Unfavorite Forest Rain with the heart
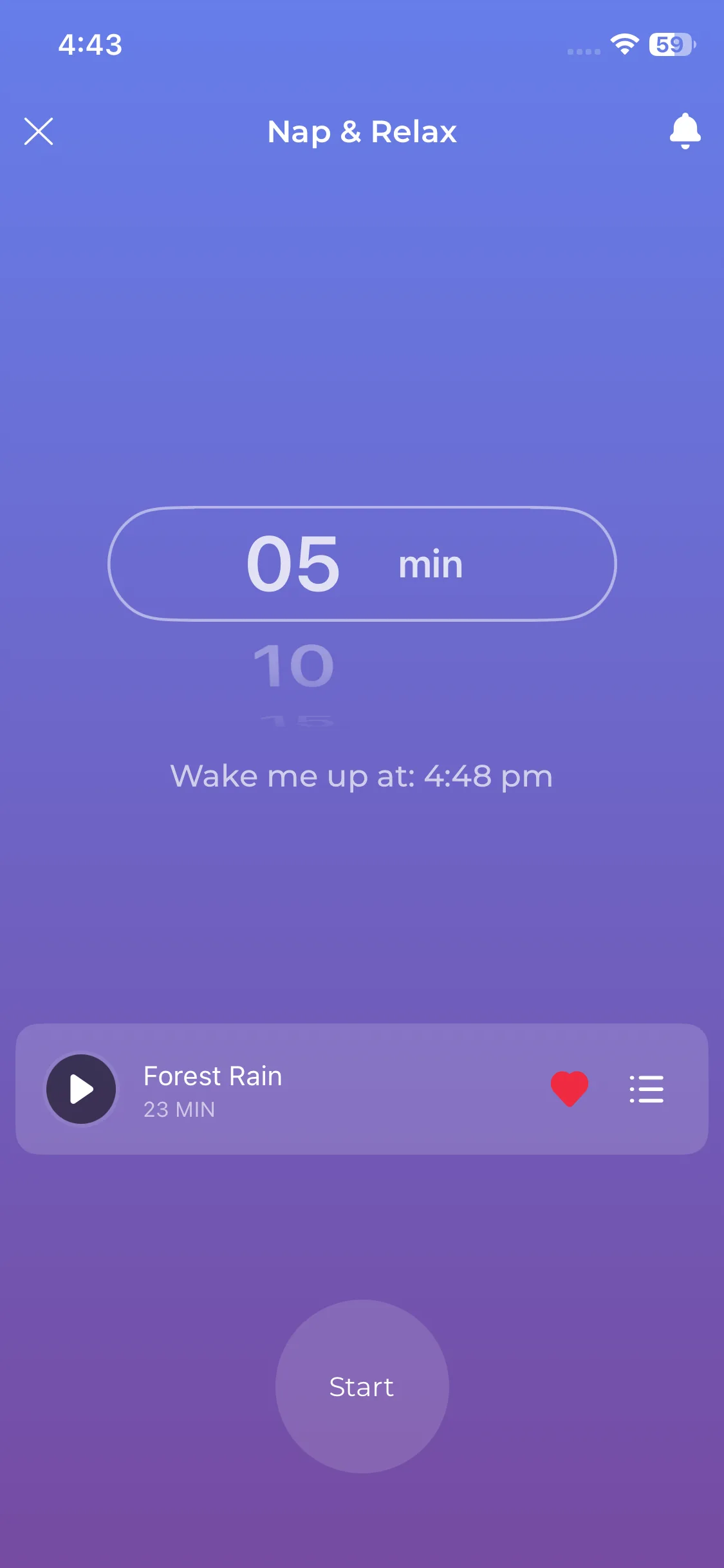724x1568 pixels. [x=570, y=1088]
